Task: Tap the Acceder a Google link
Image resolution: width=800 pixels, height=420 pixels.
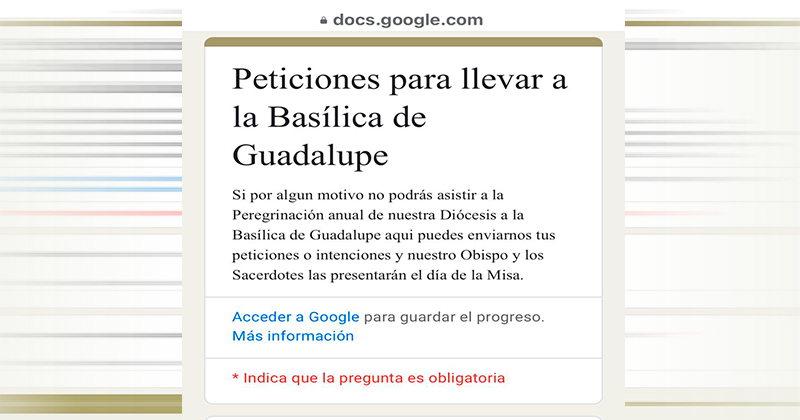Action: pos(295,317)
